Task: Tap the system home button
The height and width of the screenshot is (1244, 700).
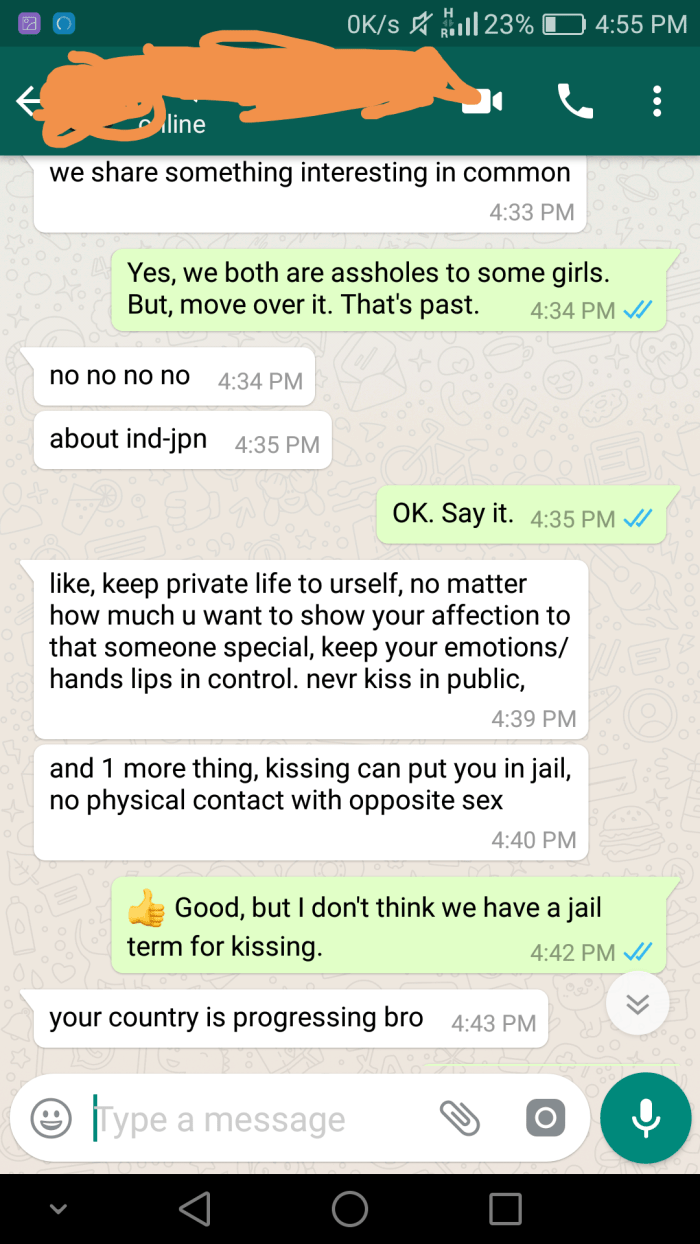Action: 350,1208
